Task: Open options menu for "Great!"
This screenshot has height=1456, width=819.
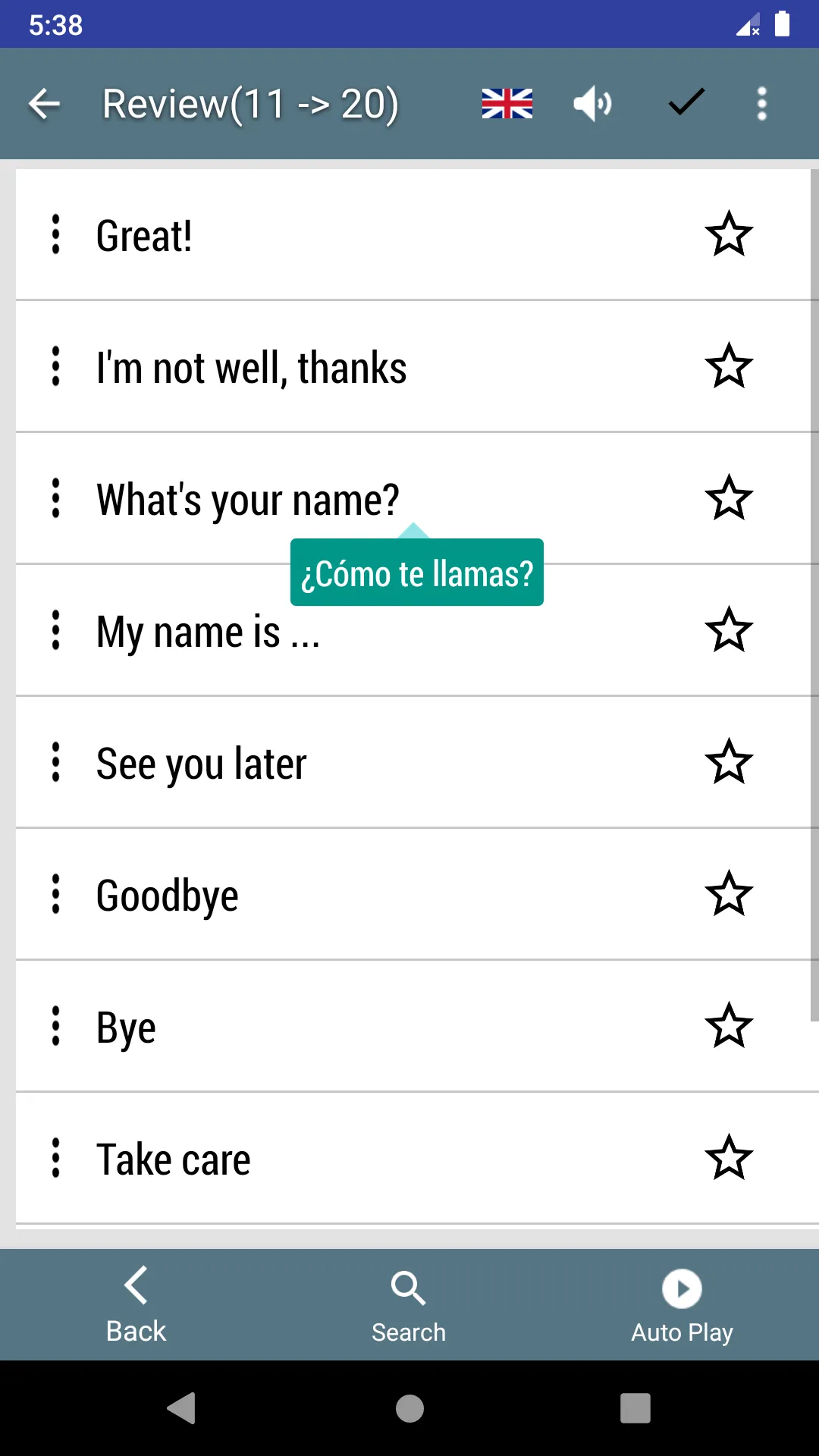Action: 55,234
